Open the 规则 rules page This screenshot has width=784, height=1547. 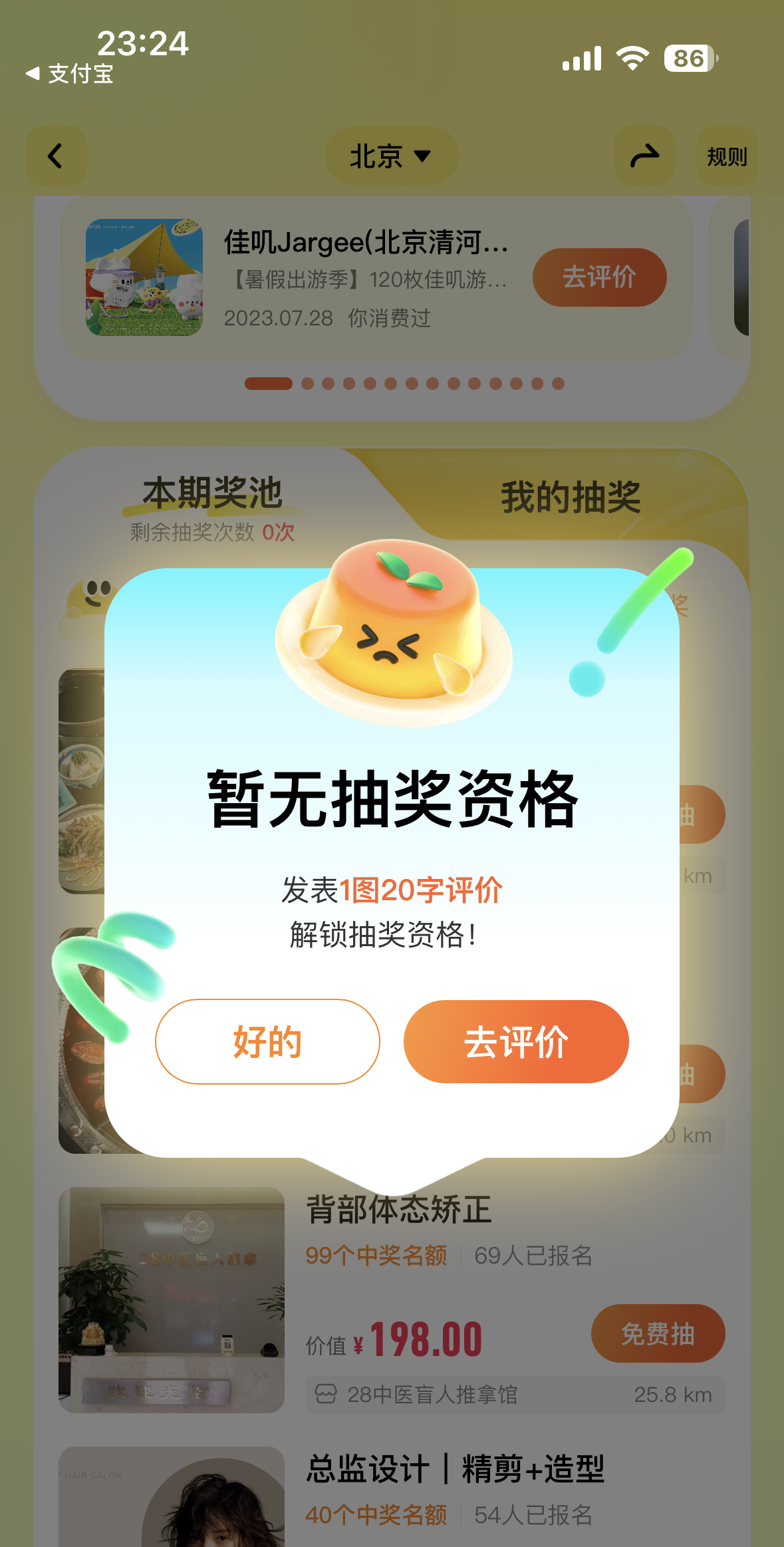pyautogui.click(x=726, y=157)
